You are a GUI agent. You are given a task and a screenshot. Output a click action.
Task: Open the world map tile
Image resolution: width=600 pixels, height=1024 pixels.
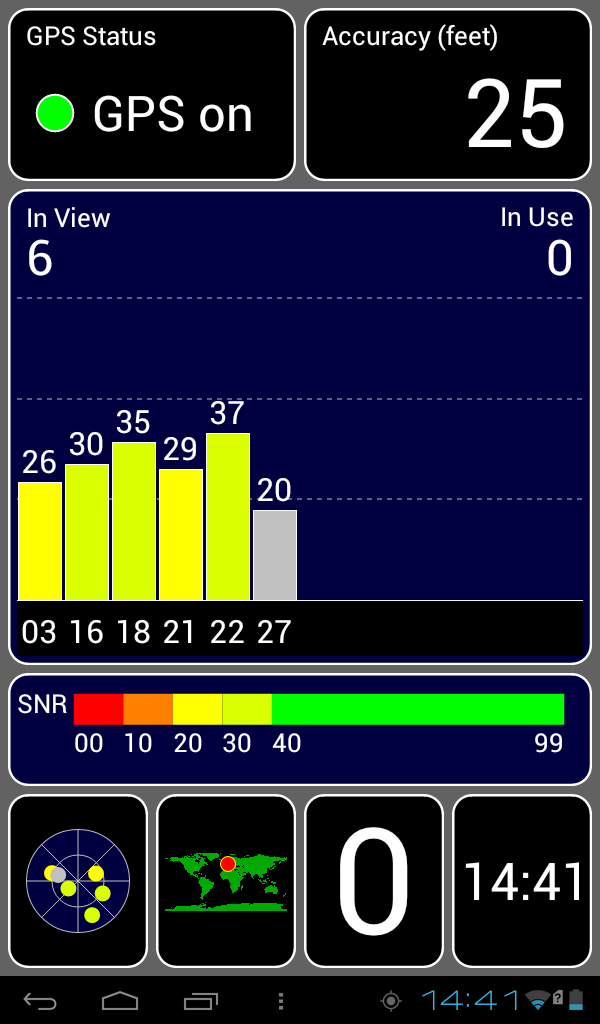coord(226,881)
